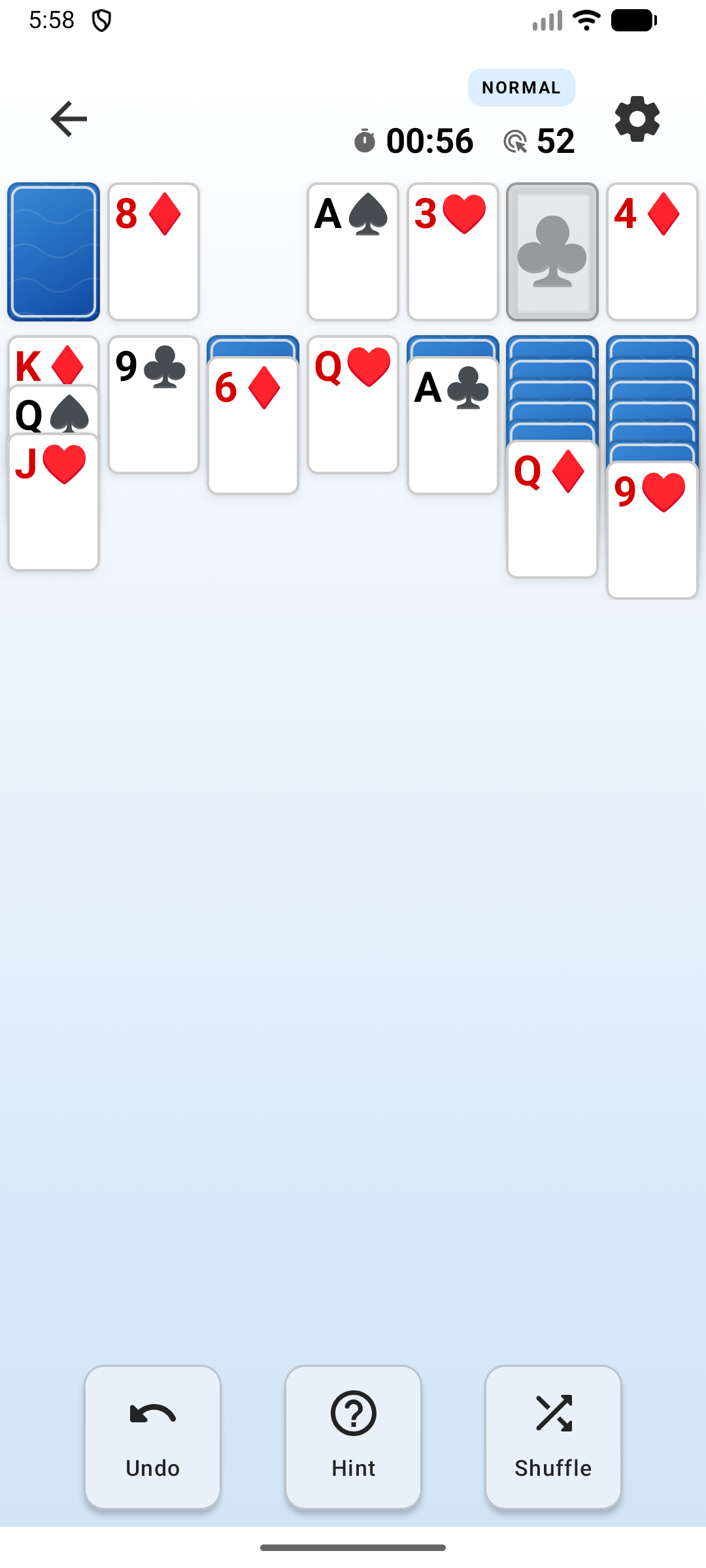Viewport: 706px width, 1568px height.
Task: Select the queen of hearts card
Action: (353, 405)
